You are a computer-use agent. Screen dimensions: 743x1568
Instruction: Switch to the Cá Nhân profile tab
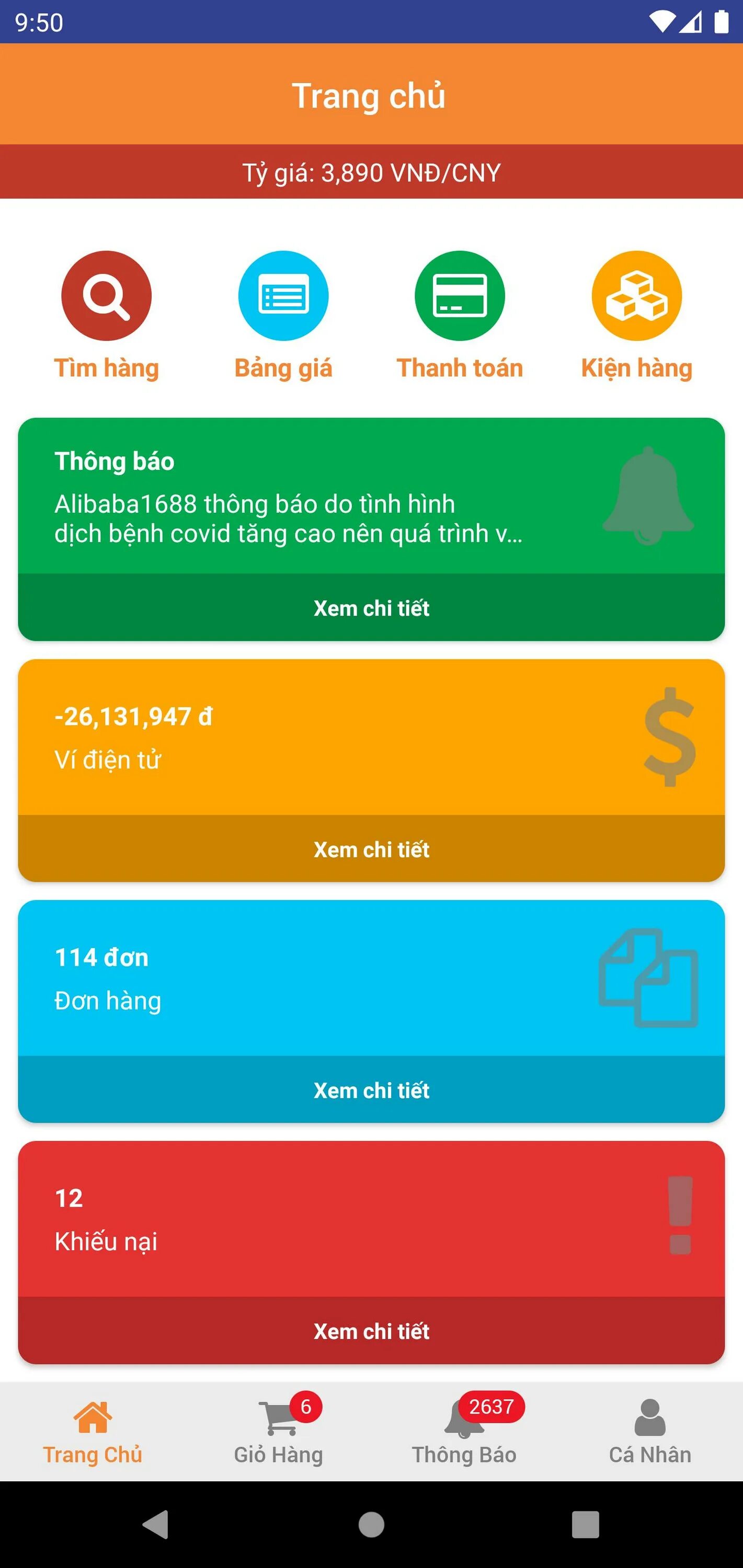(x=650, y=1432)
